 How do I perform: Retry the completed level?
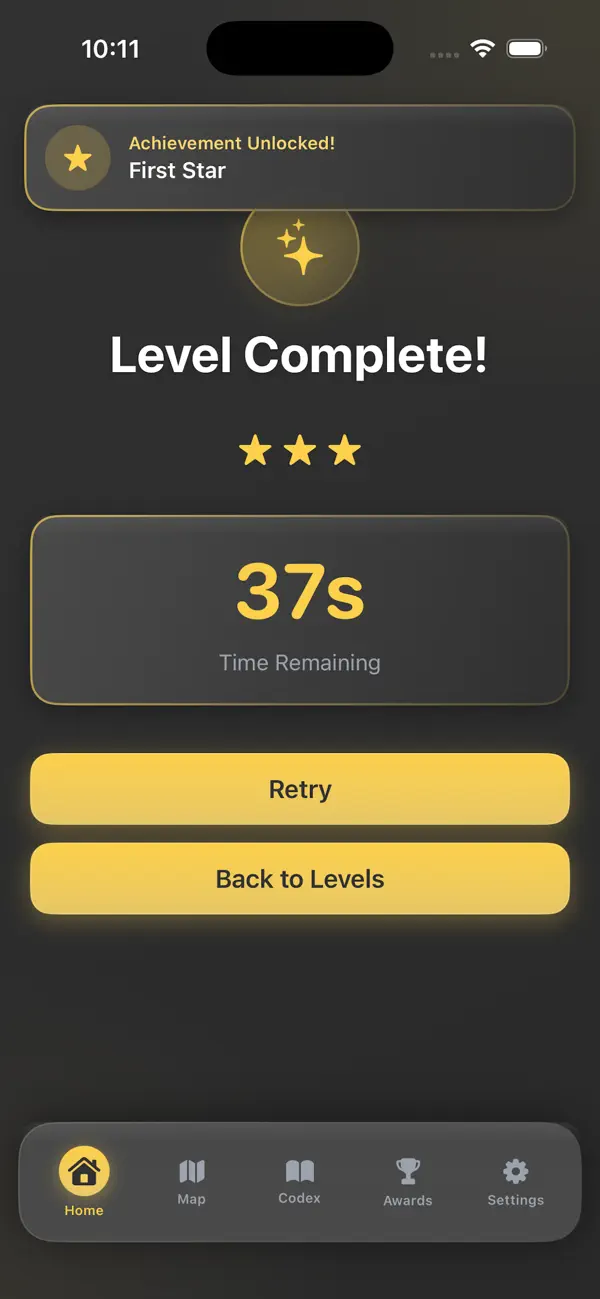coord(300,789)
